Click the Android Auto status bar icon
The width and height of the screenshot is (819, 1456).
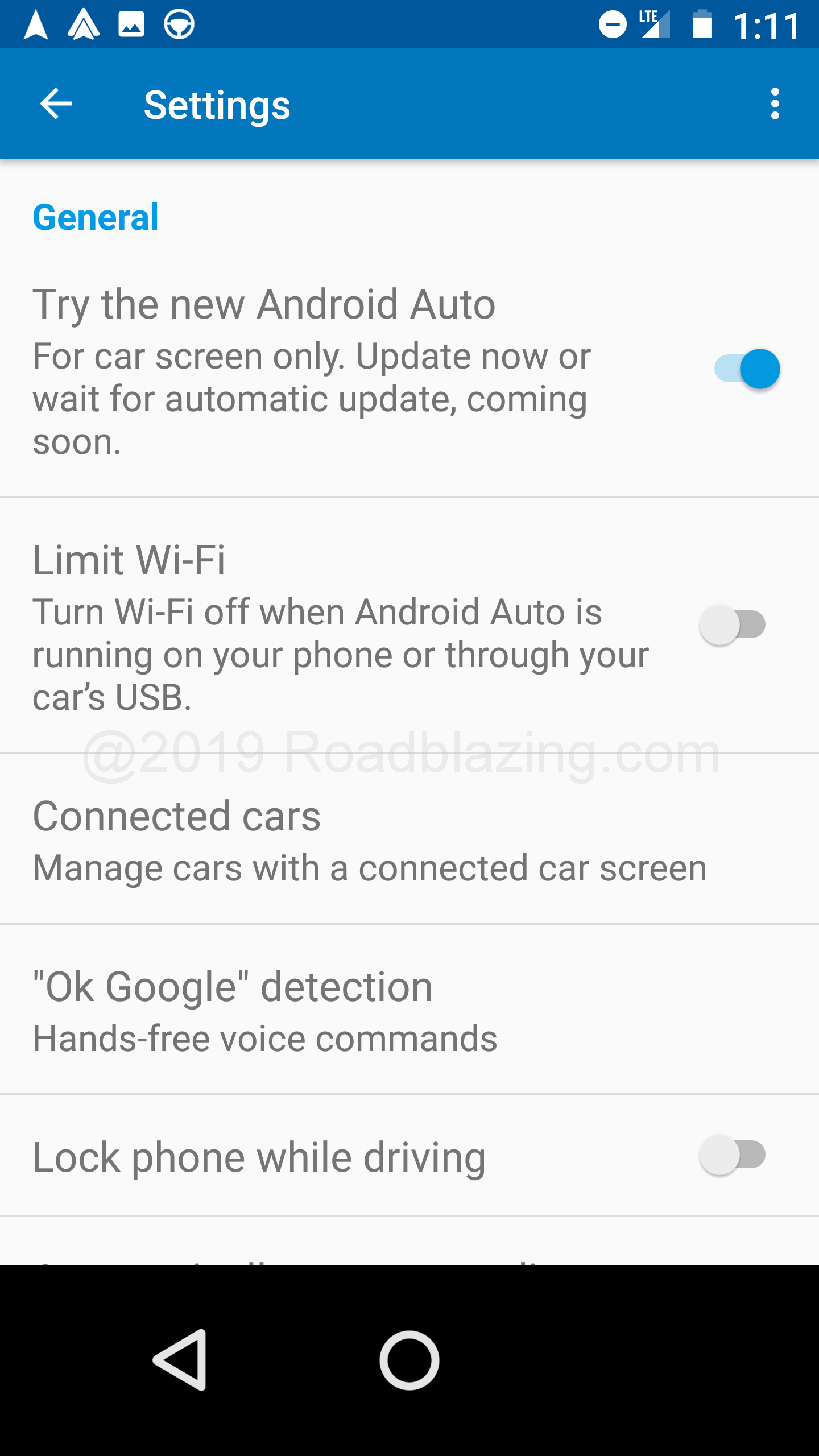coord(84,24)
